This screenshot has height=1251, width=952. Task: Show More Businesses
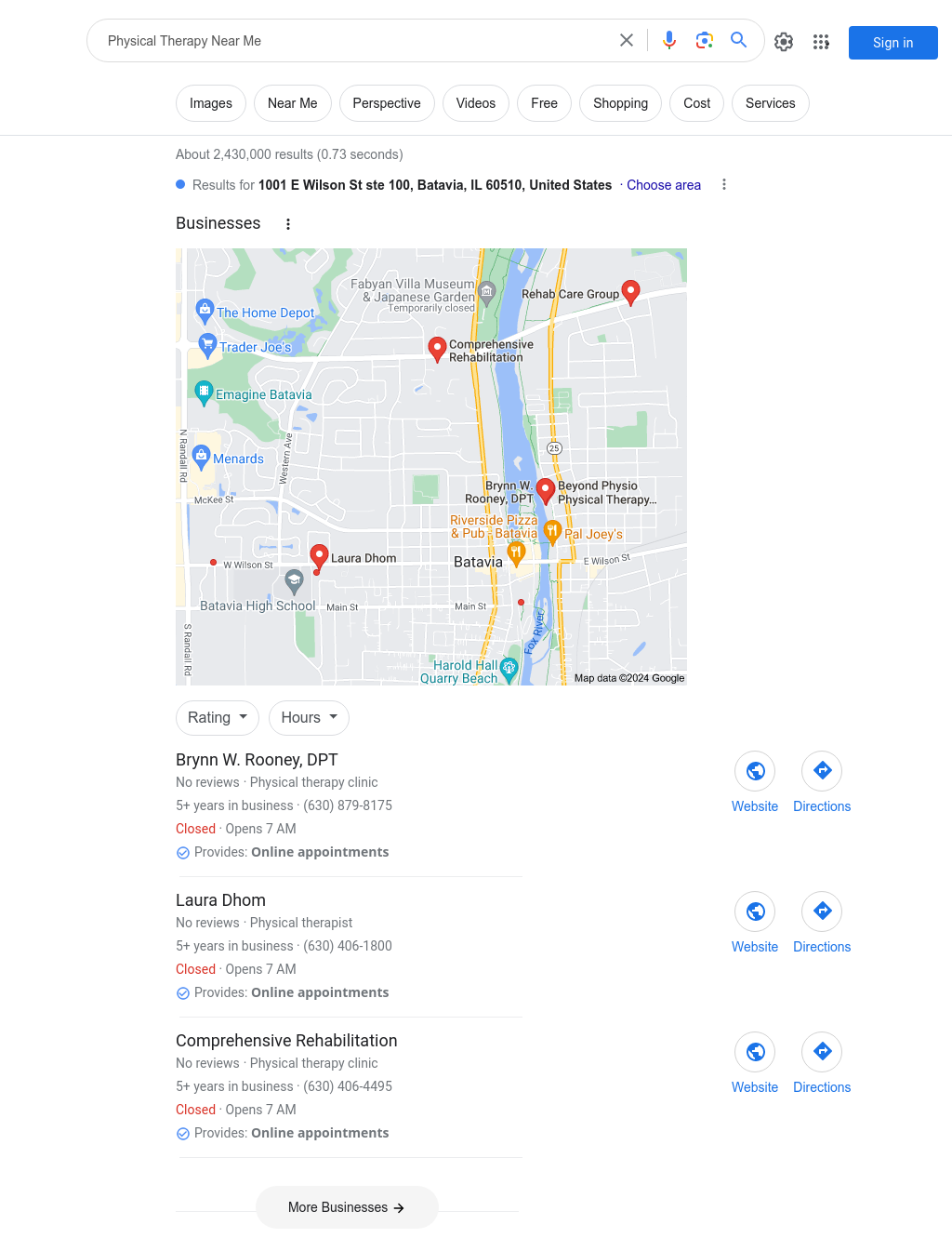click(x=346, y=1207)
